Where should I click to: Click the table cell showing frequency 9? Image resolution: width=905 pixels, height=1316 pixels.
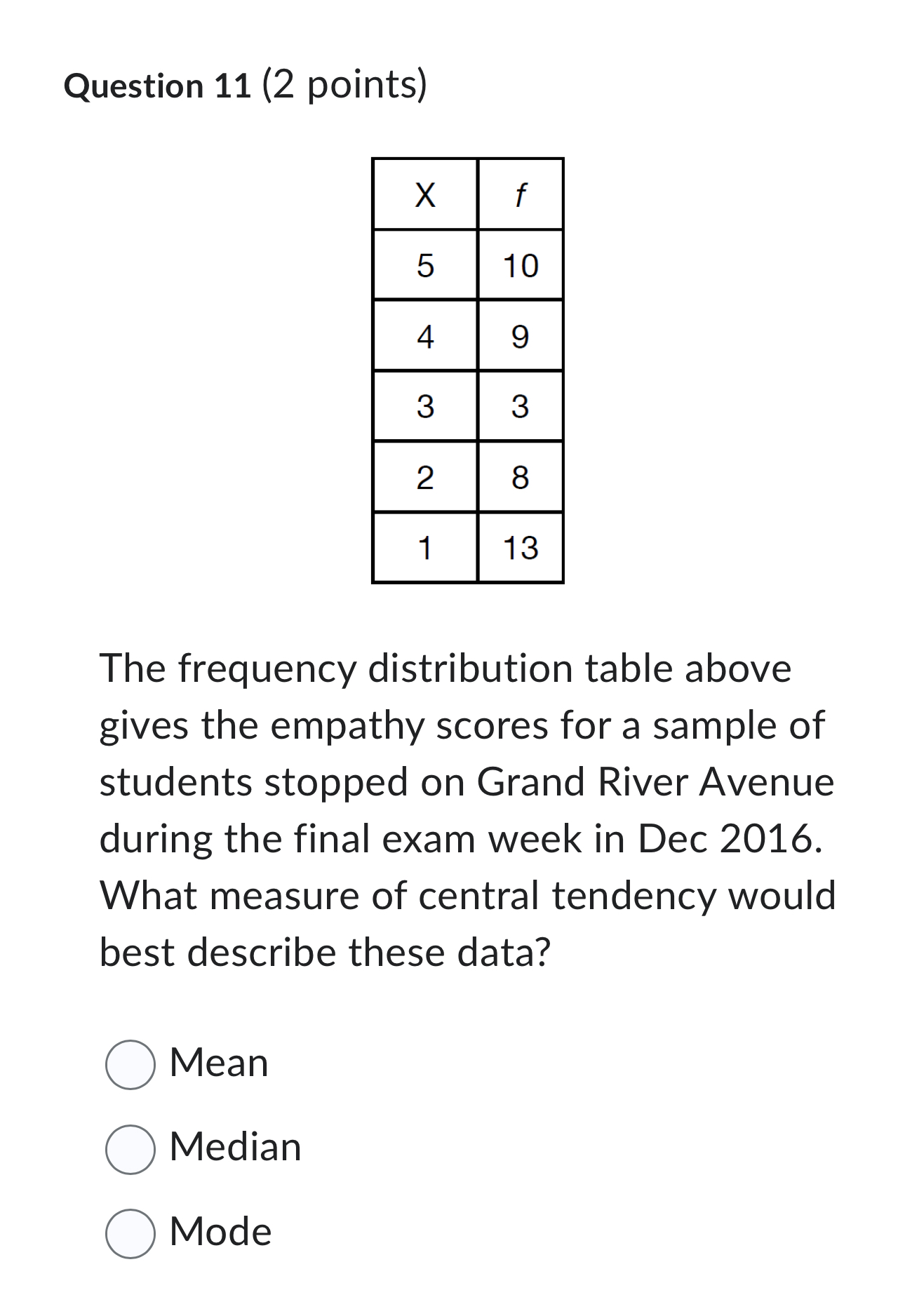coord(520,337)
